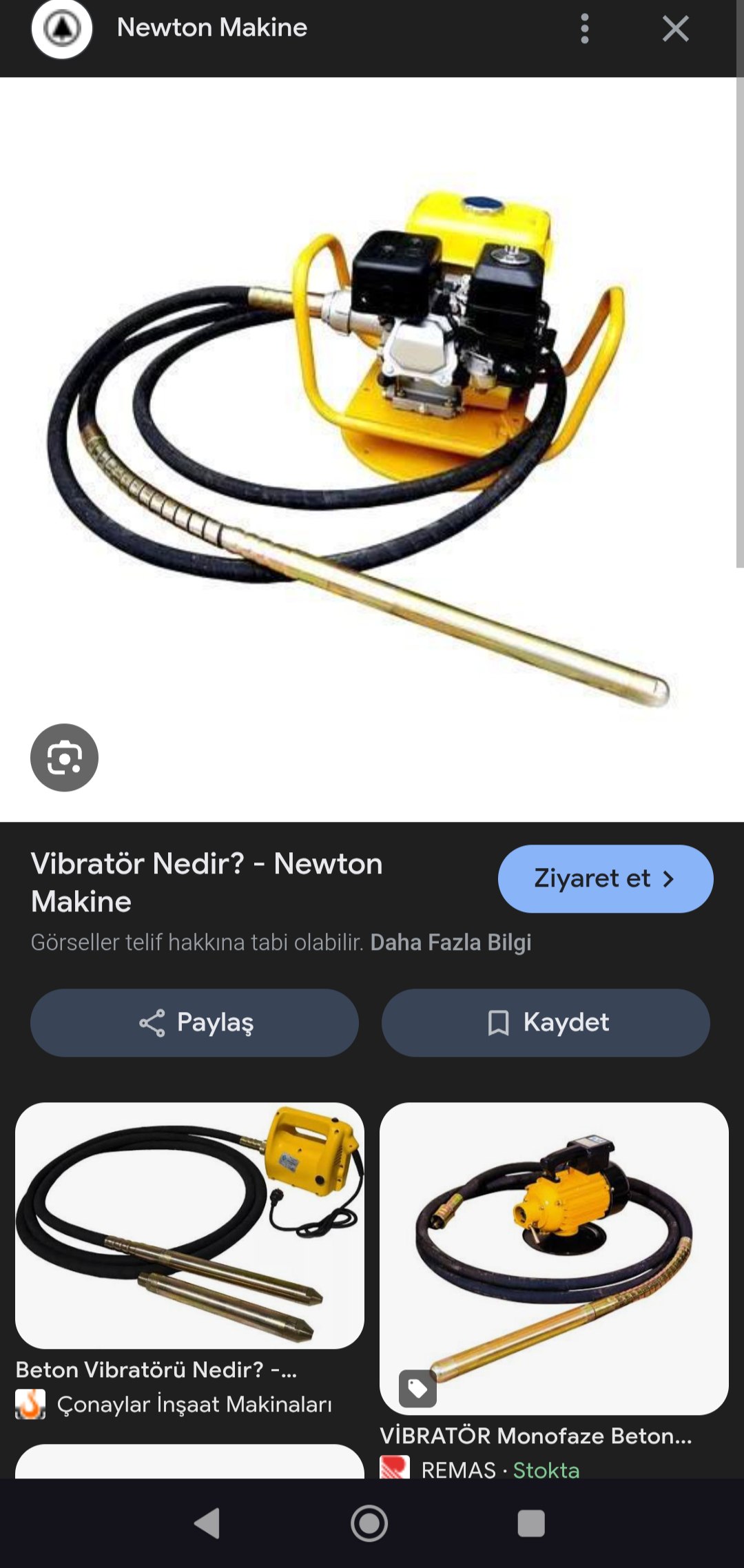Save the image with Kaydet
This screenshot has height=1568, width=744.
tap(546, 1022)
